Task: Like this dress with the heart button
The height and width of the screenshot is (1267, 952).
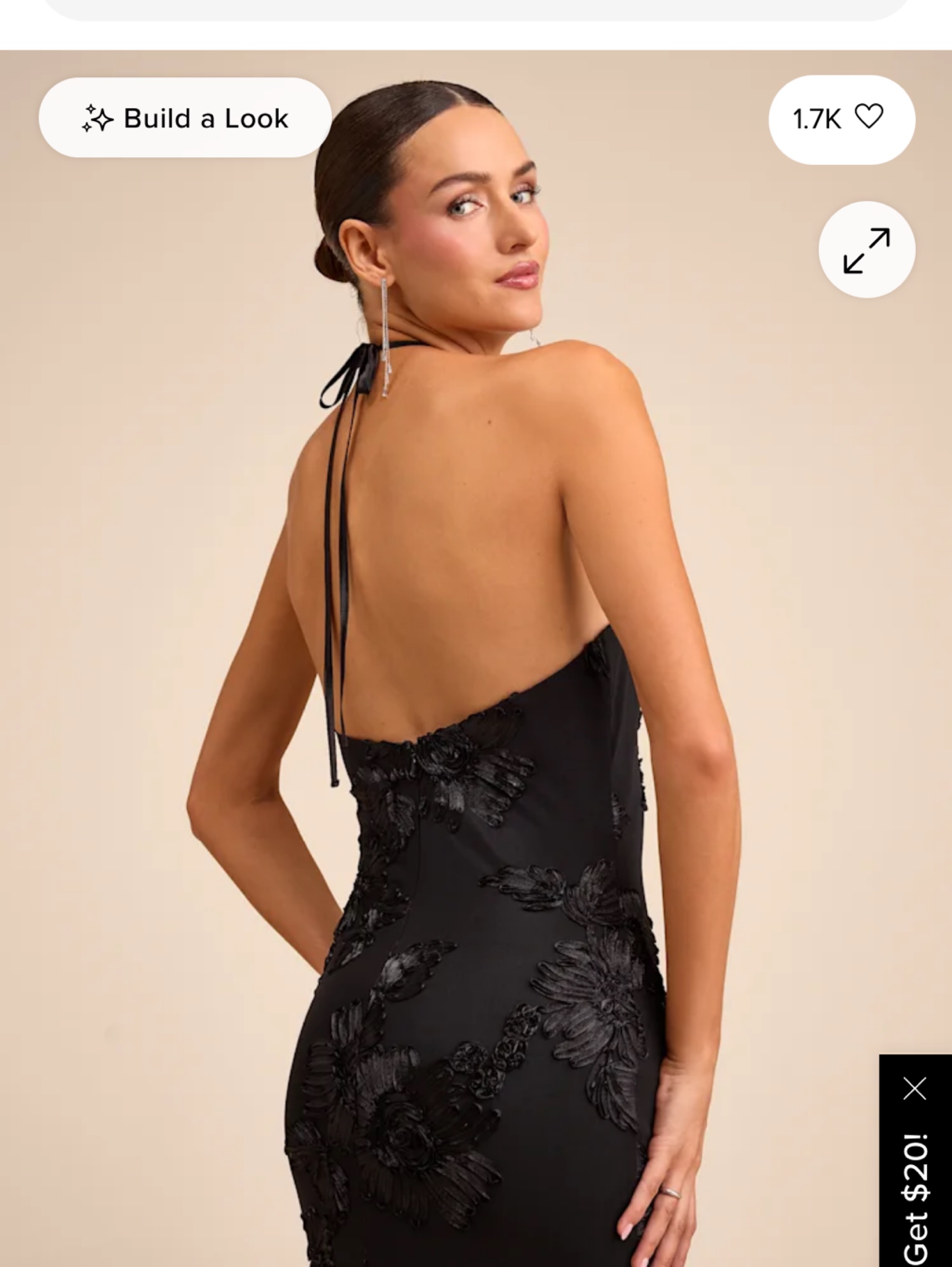Action: pos(841,119)
